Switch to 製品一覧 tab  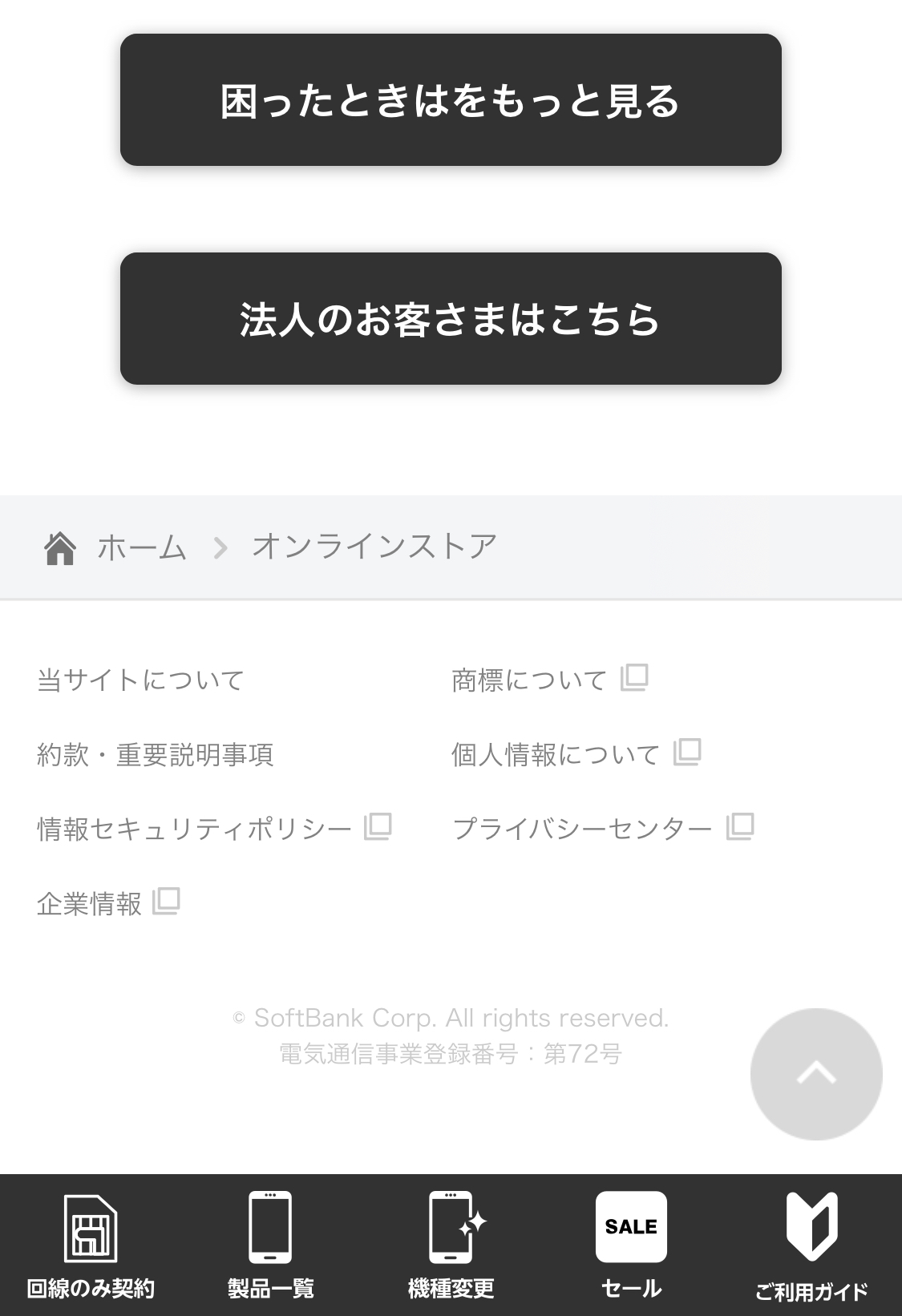pos(271,1245)
